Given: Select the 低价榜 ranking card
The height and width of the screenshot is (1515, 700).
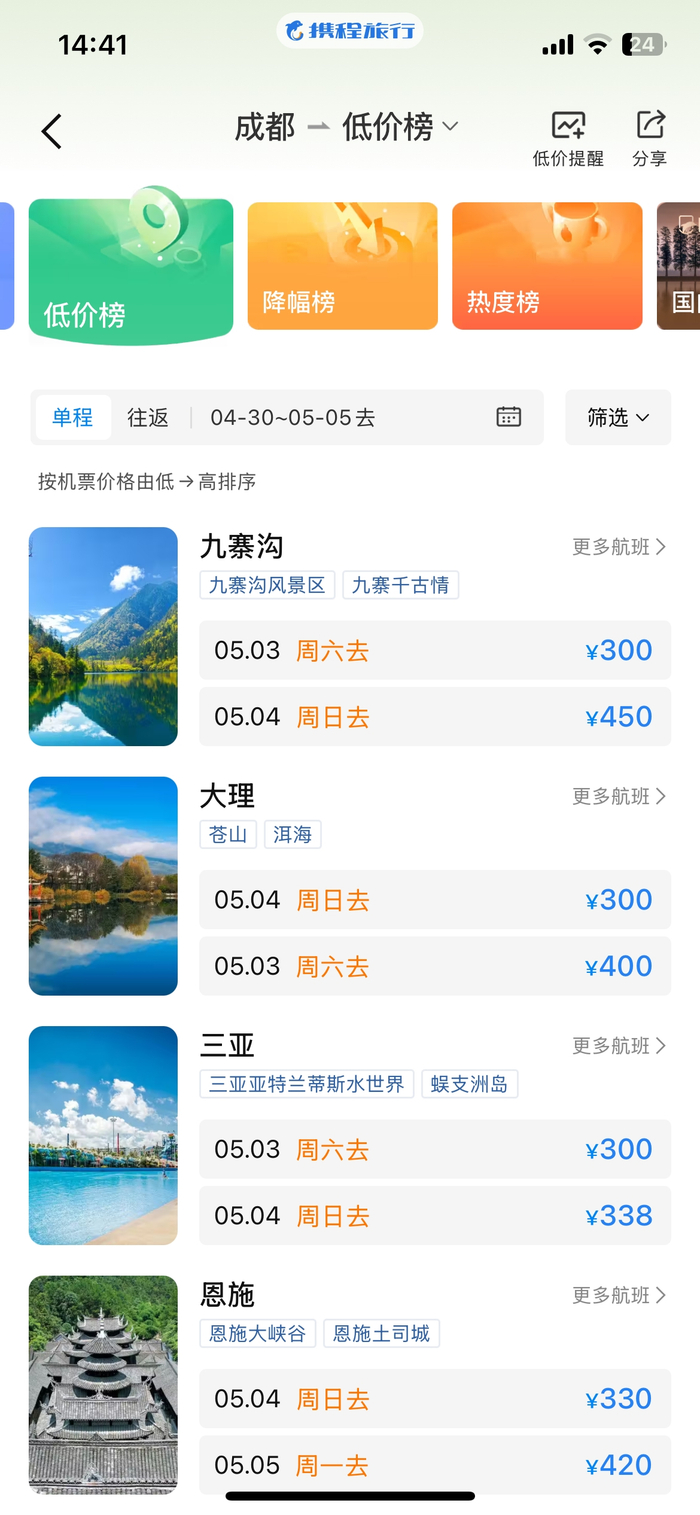Looking at the screenshot, I should pos(131,266).
